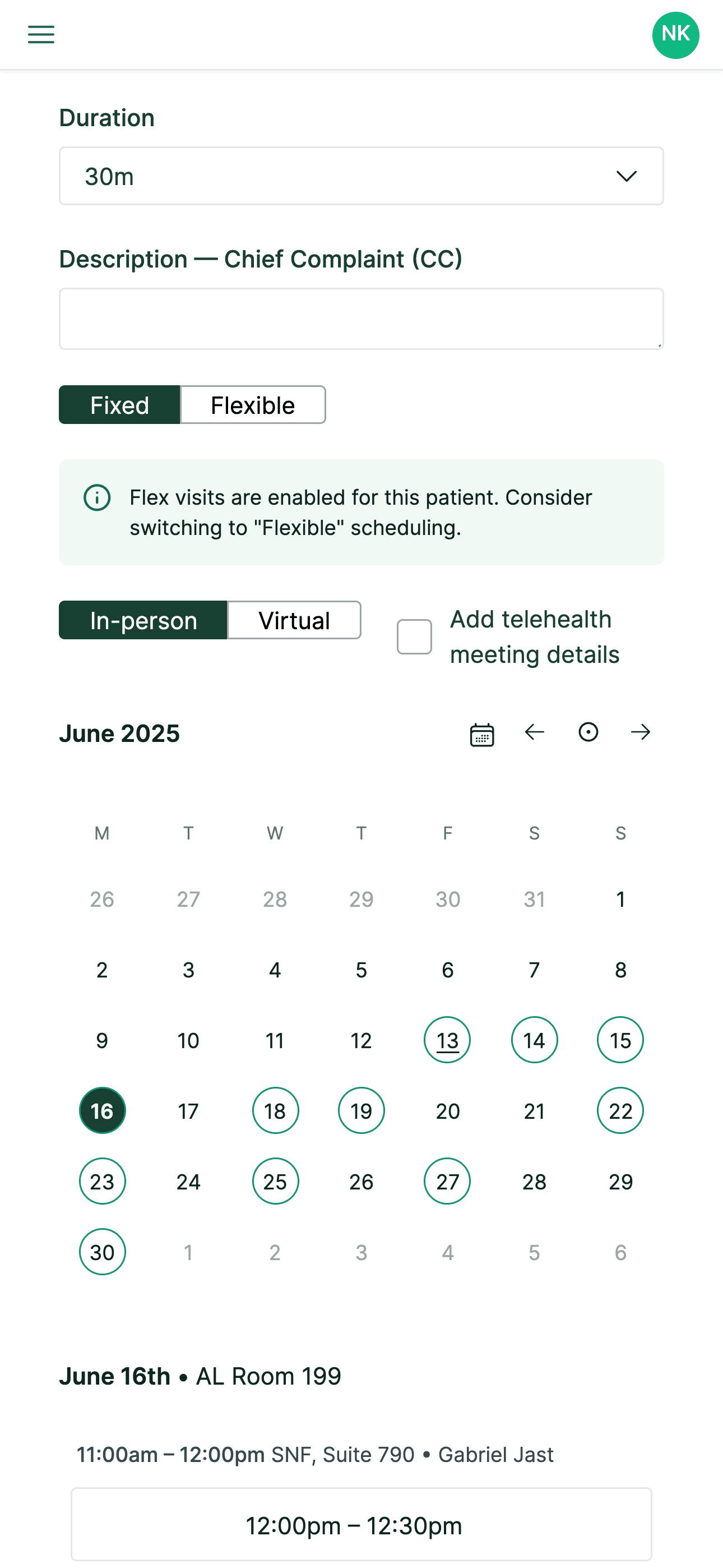Open the hamburger navigation menu
Image resolution: width=723 pixels, height=1568 pixels.
tap(41, 35)
